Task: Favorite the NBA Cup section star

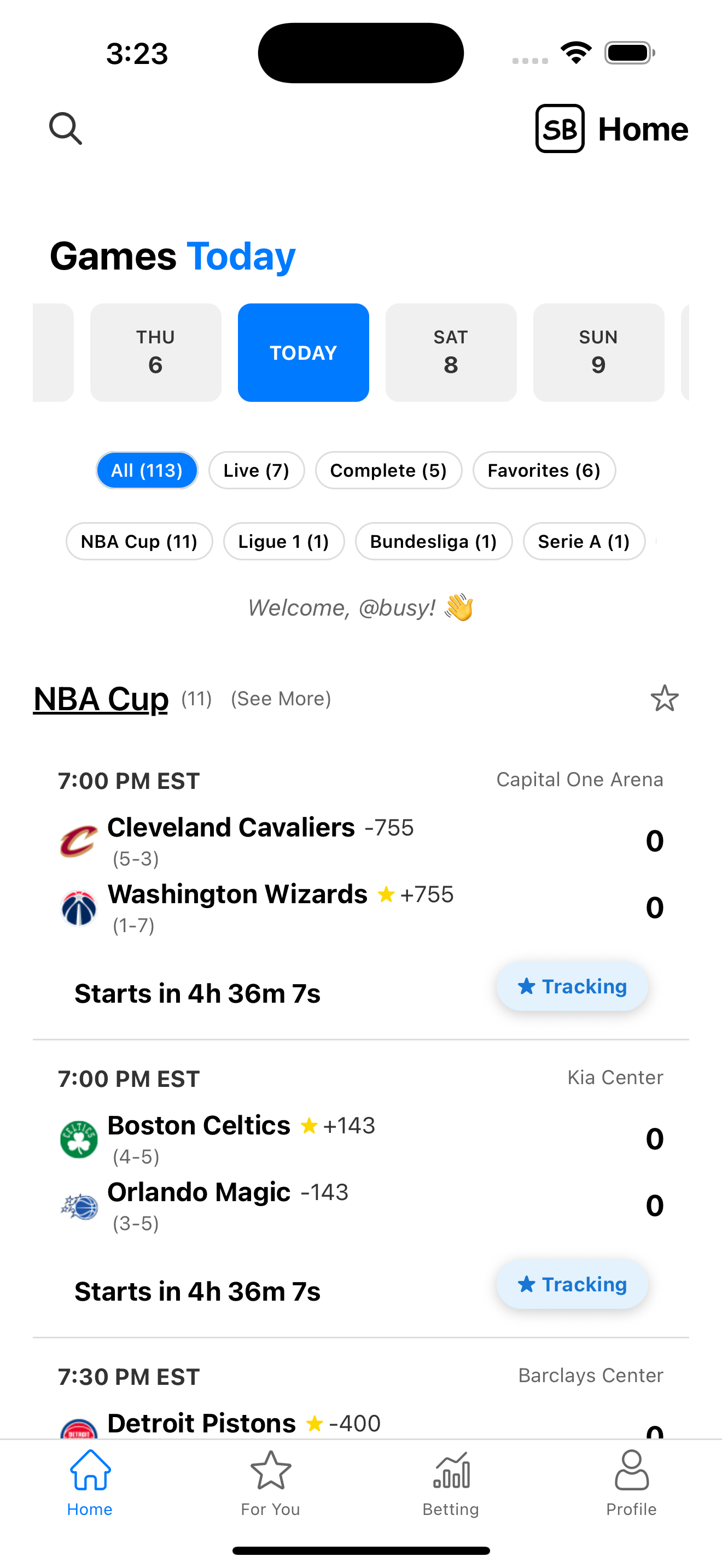Action: pyautogui.click(x=664, y=698)
